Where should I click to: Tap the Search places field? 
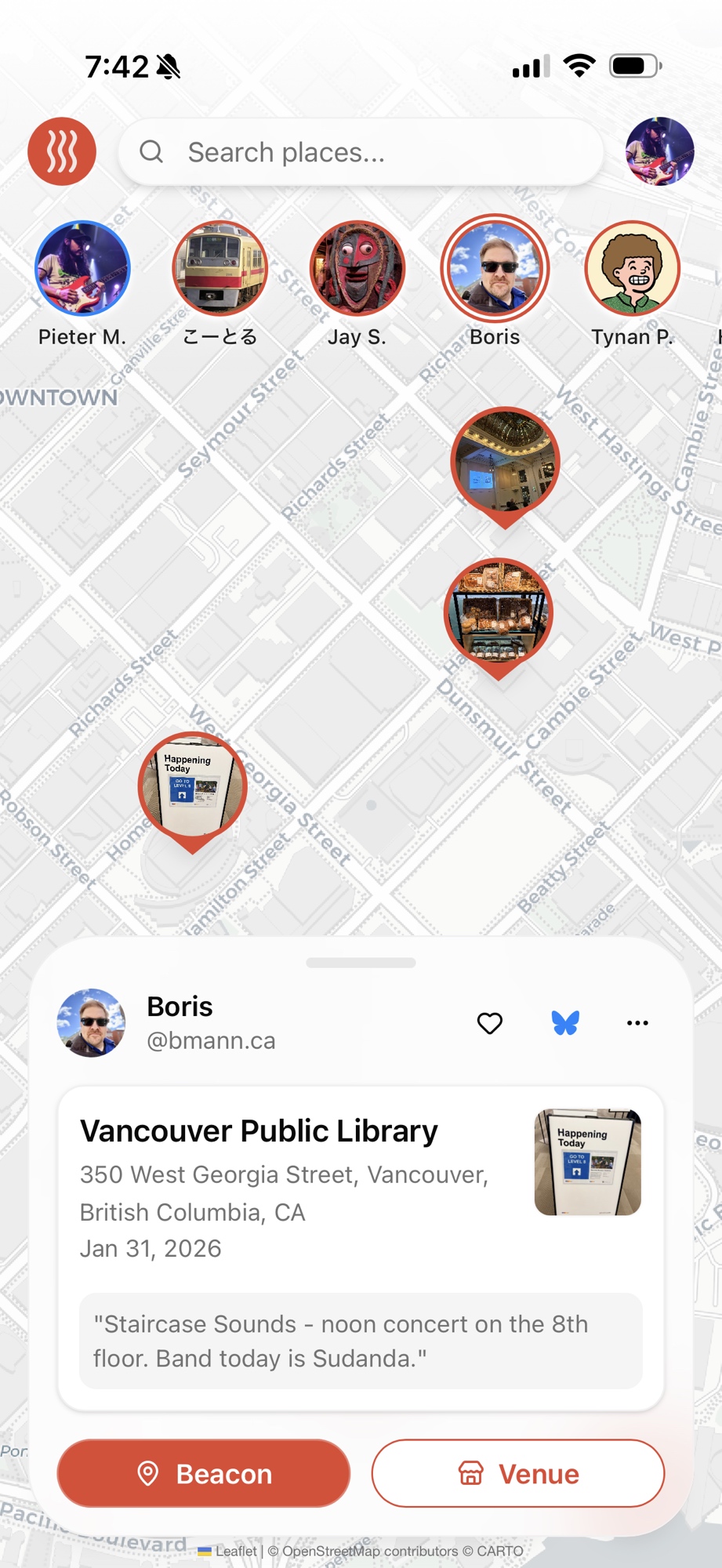coord(361,152)
